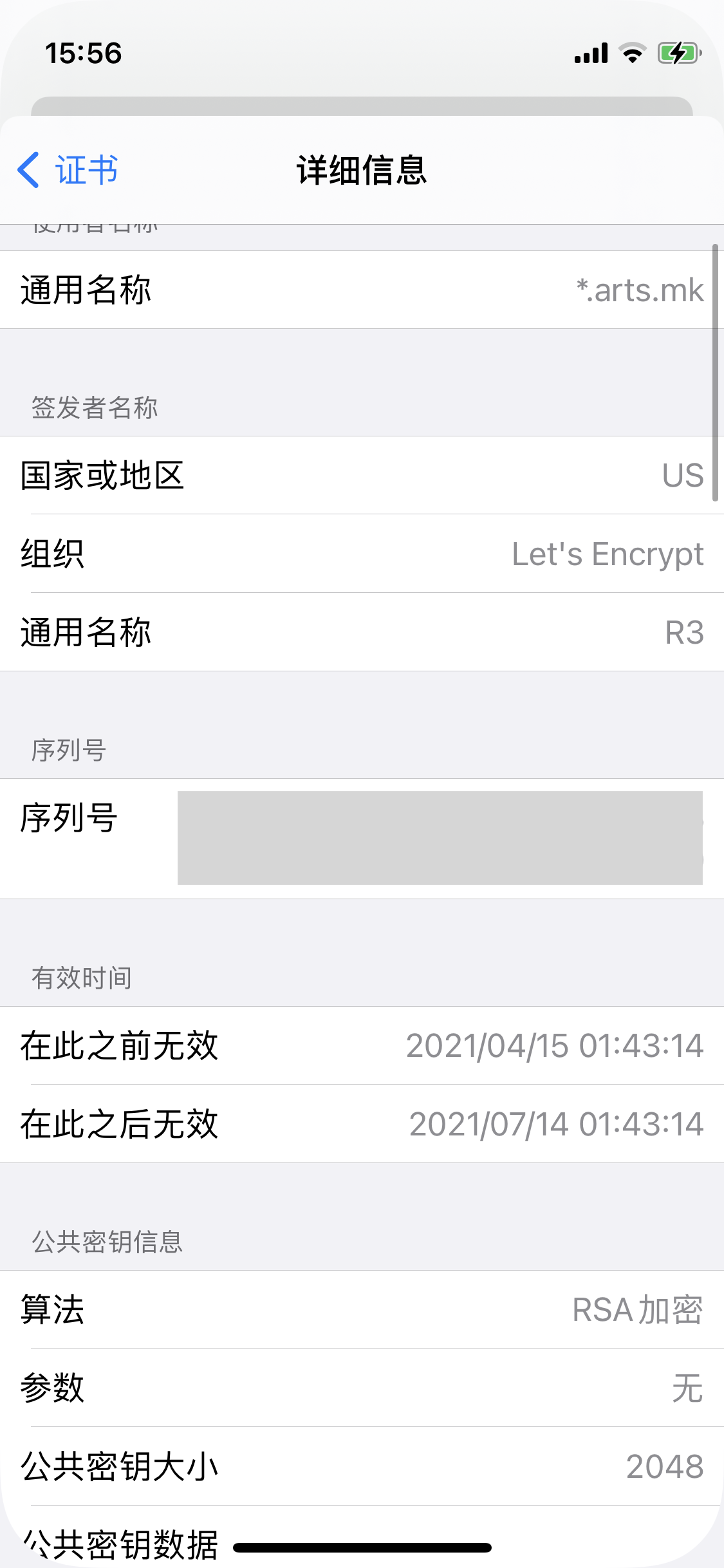Go back to the 证书 screen
This screenshot has height=1568, width=724.
point(68,171)
